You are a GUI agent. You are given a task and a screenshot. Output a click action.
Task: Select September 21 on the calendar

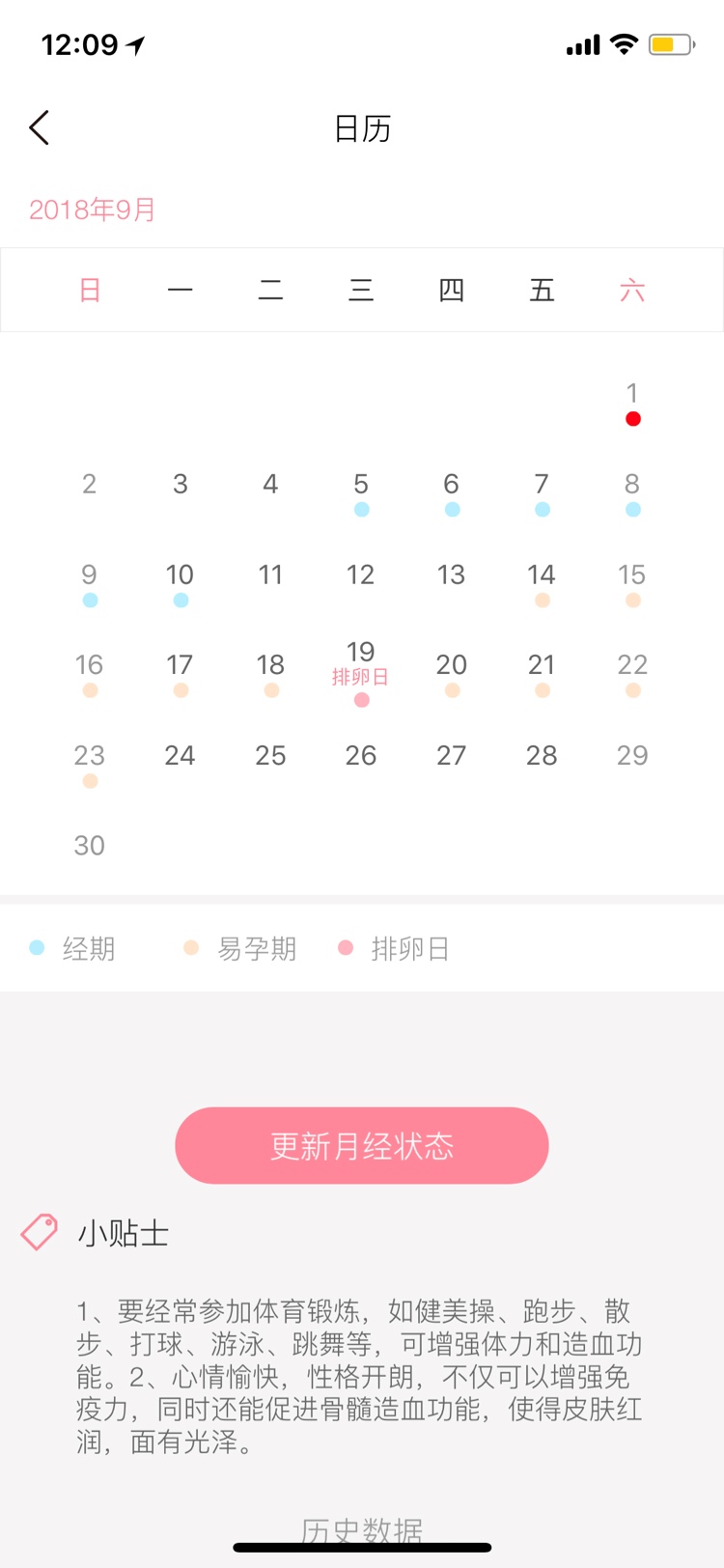[x=542, y=665]
